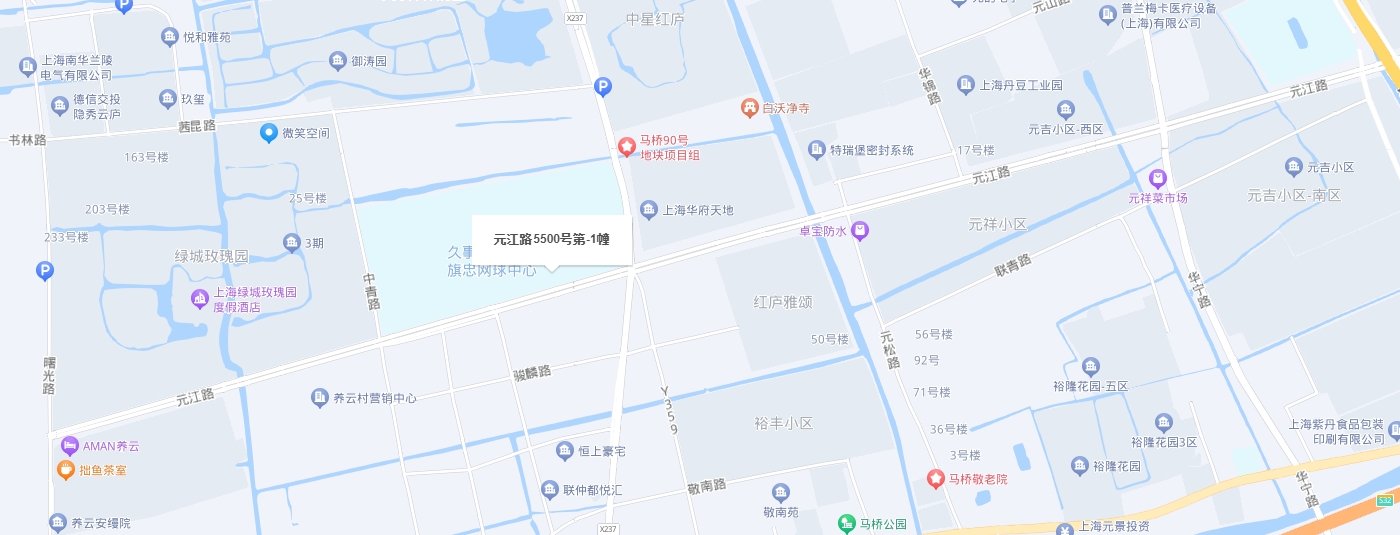Select the 马桥90号地块项目组 red marker
The width and height of the screenshot is (1400, 535).
[627, 148]
